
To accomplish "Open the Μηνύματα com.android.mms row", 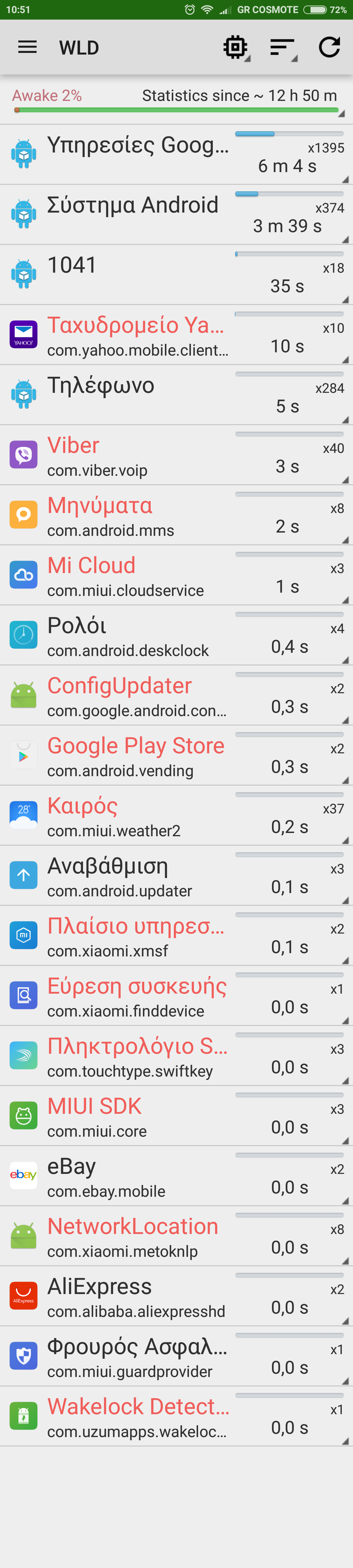I will 176,515.
